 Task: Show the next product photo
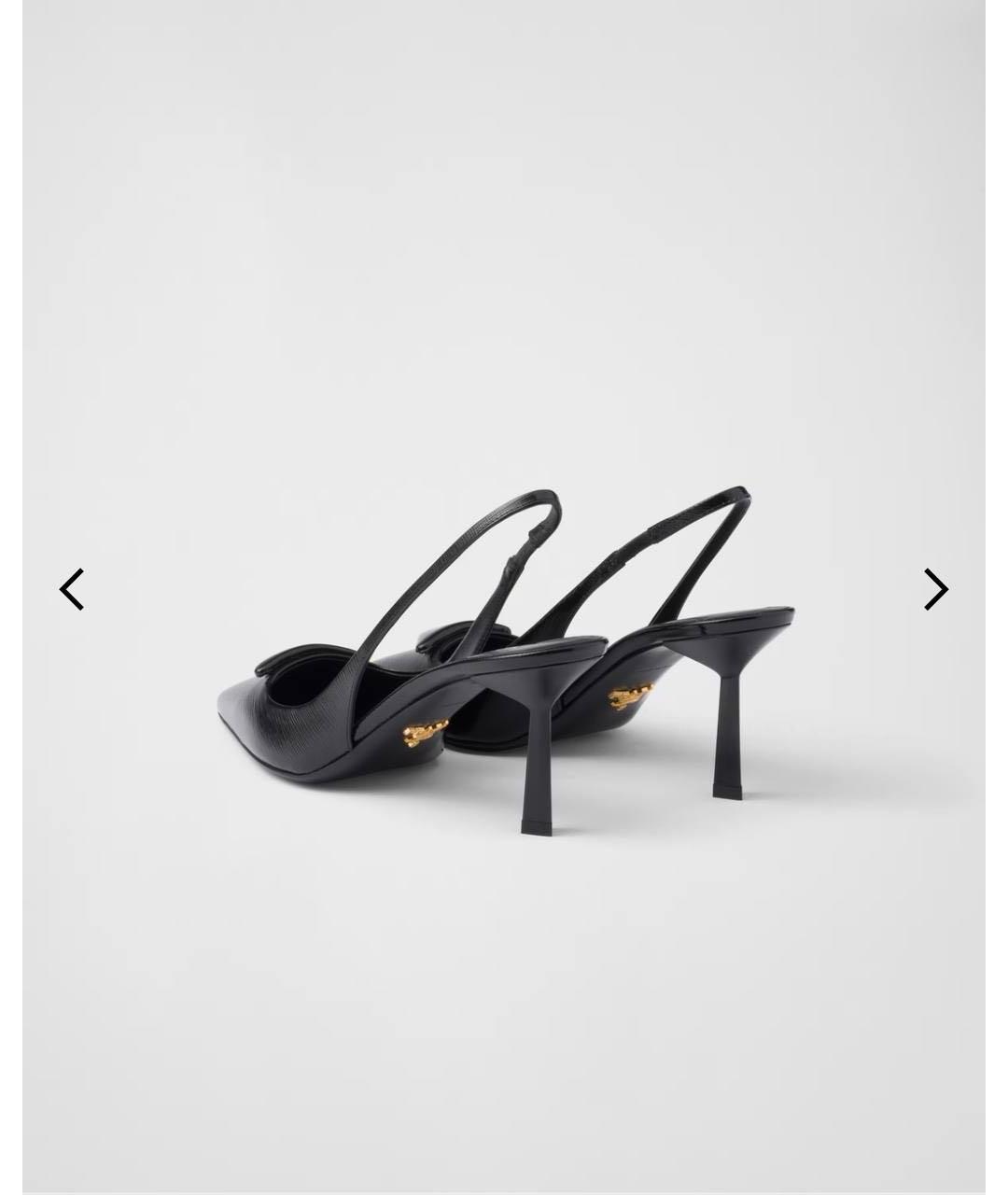935,589
